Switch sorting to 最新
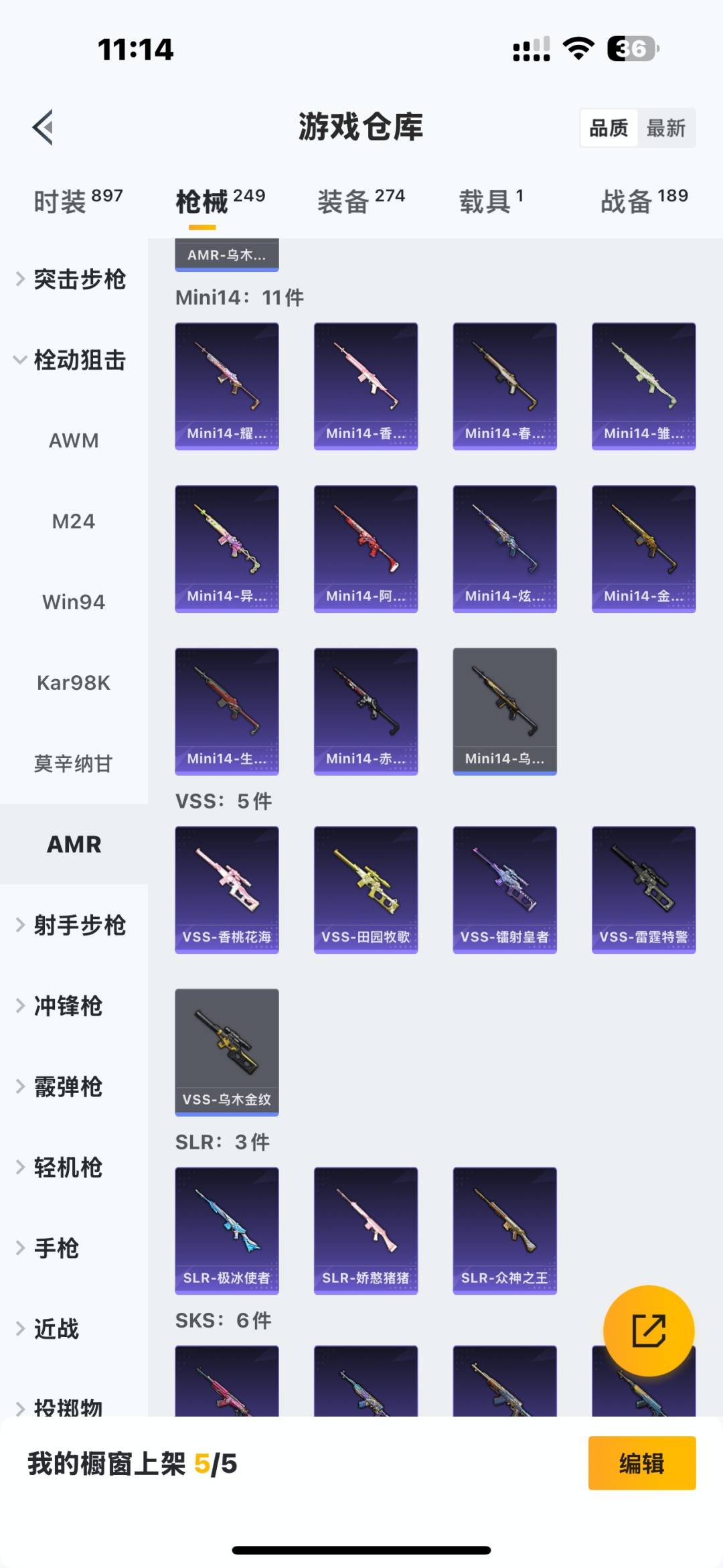The height and width of the screenshot is (1568, 723). 667,127
